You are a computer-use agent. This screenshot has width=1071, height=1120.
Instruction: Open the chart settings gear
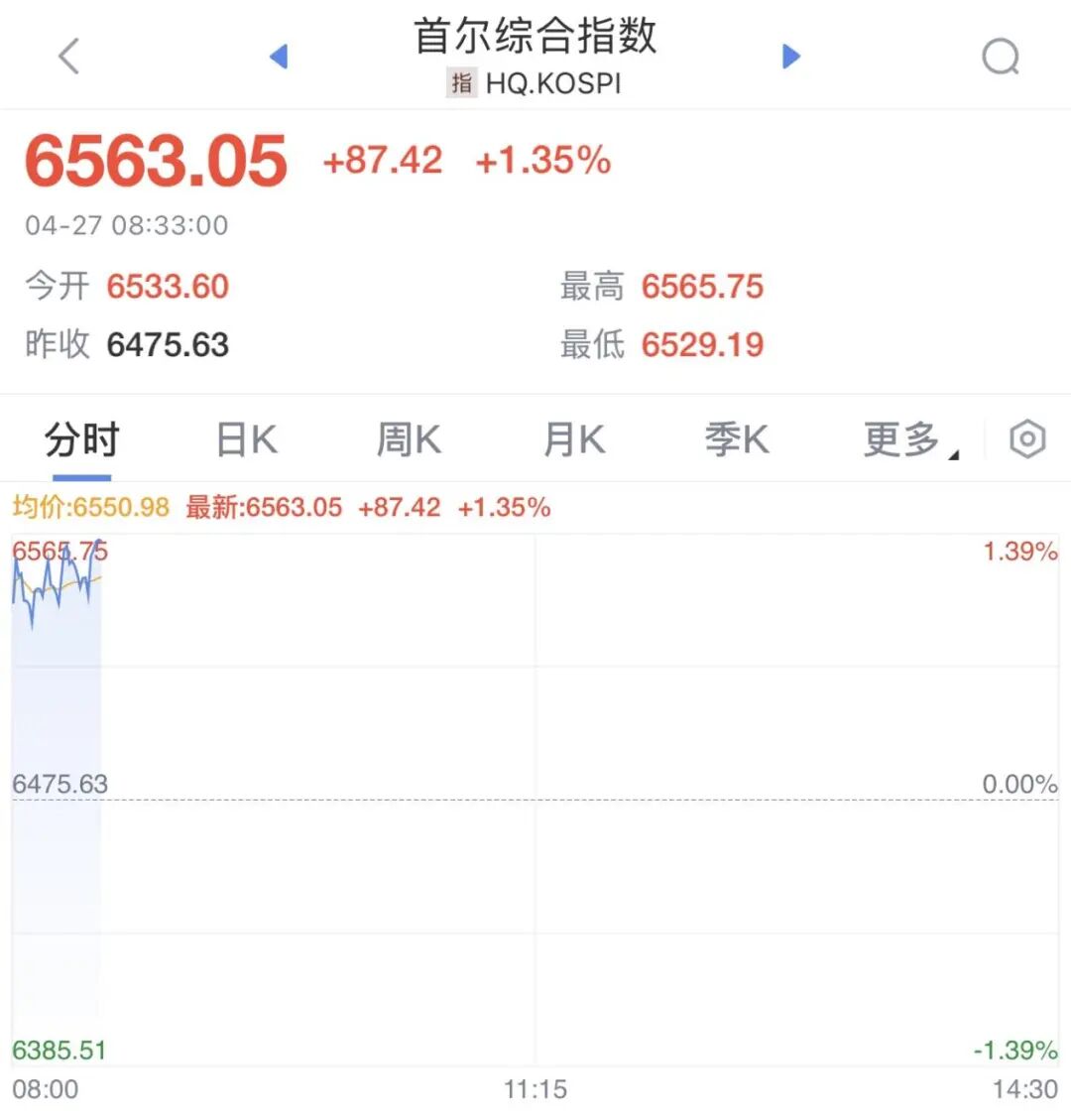(x=1026, y=437)
